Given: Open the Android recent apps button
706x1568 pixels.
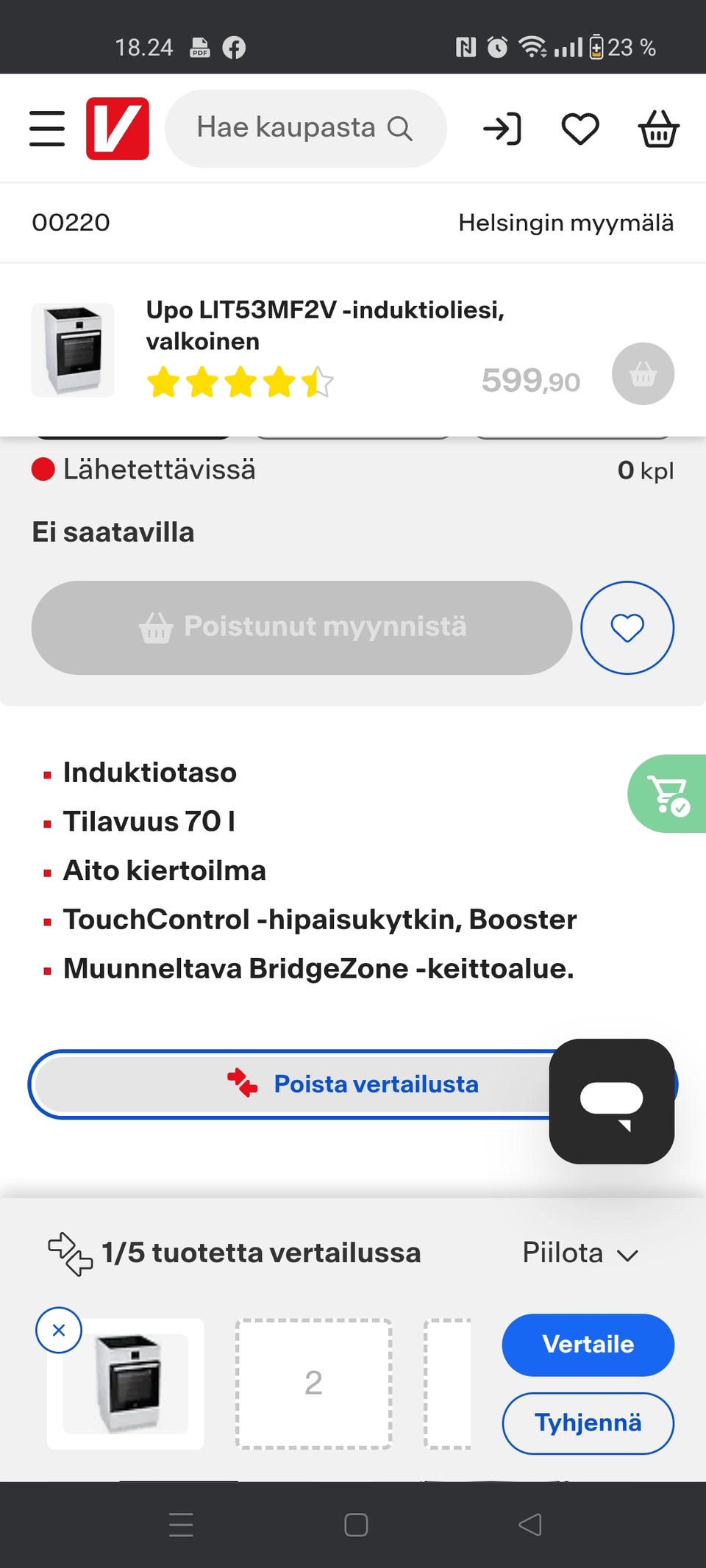Looking at the screenshot, I should (x=181, y=1525).
